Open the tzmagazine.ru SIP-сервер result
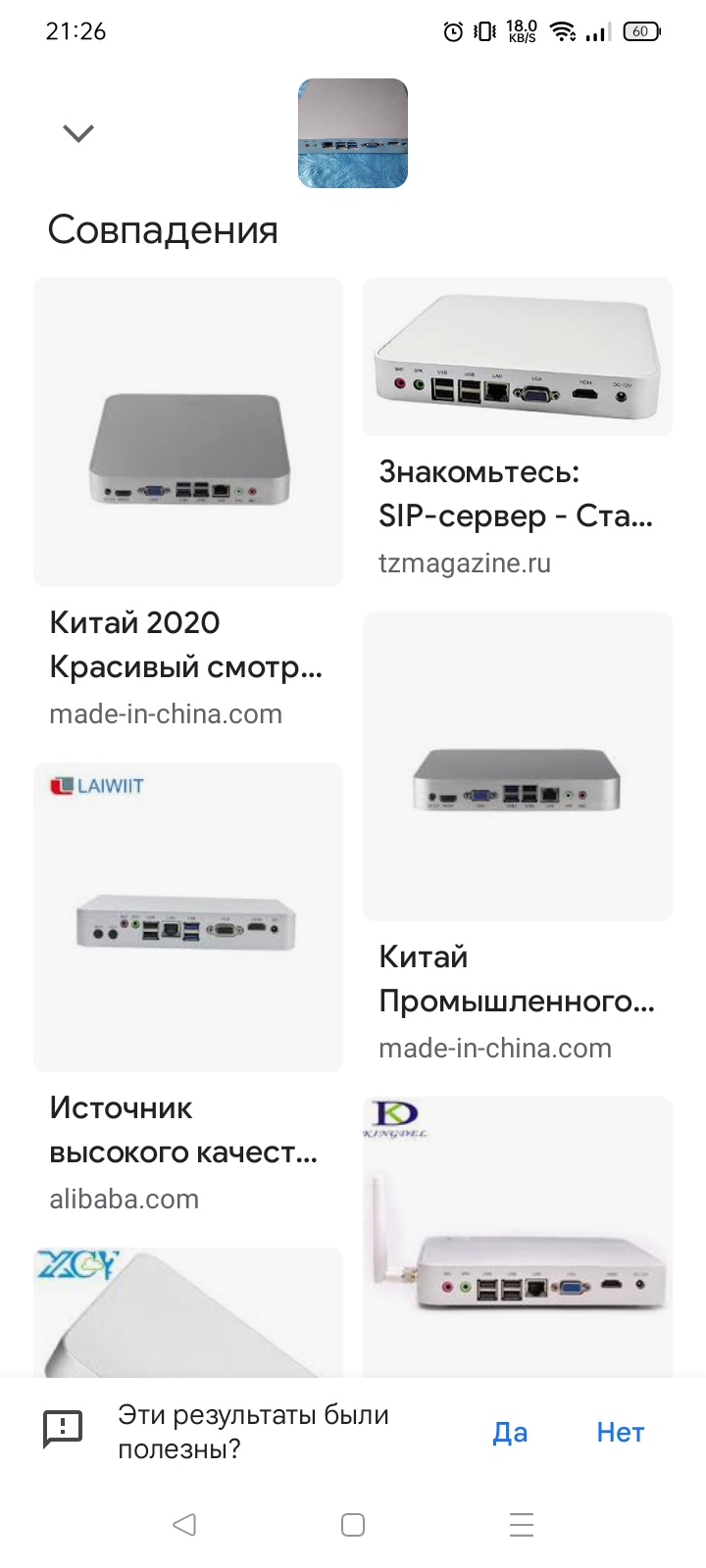Viewport: 706px width, 1568px height. [x=517, y=358]
